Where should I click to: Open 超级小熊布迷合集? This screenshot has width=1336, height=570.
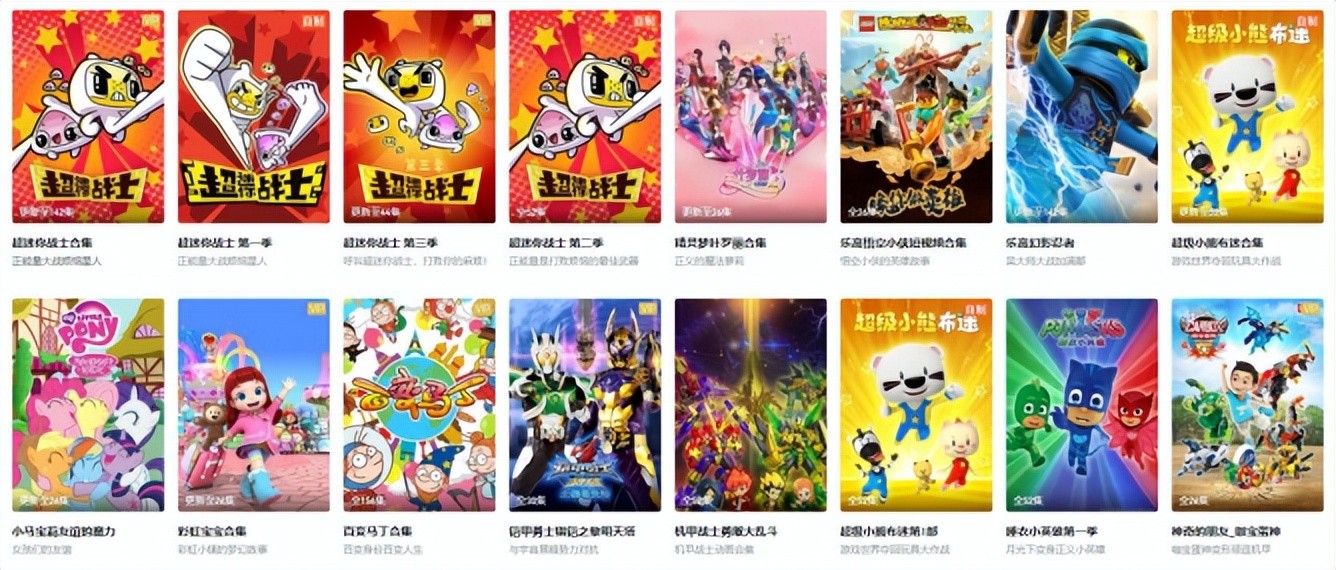pos(1247,117)
